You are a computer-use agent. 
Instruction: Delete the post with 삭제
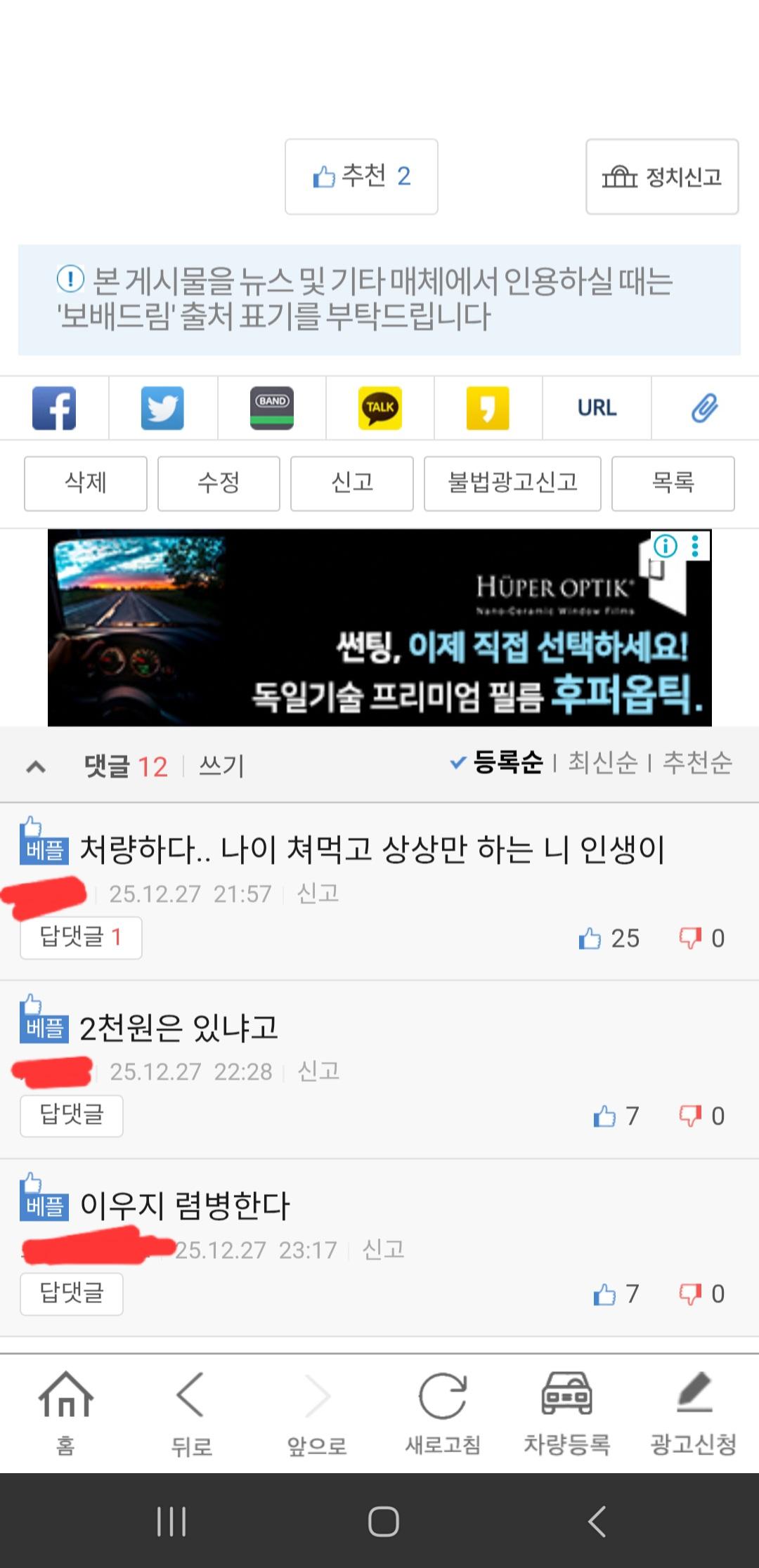[85, 483]
